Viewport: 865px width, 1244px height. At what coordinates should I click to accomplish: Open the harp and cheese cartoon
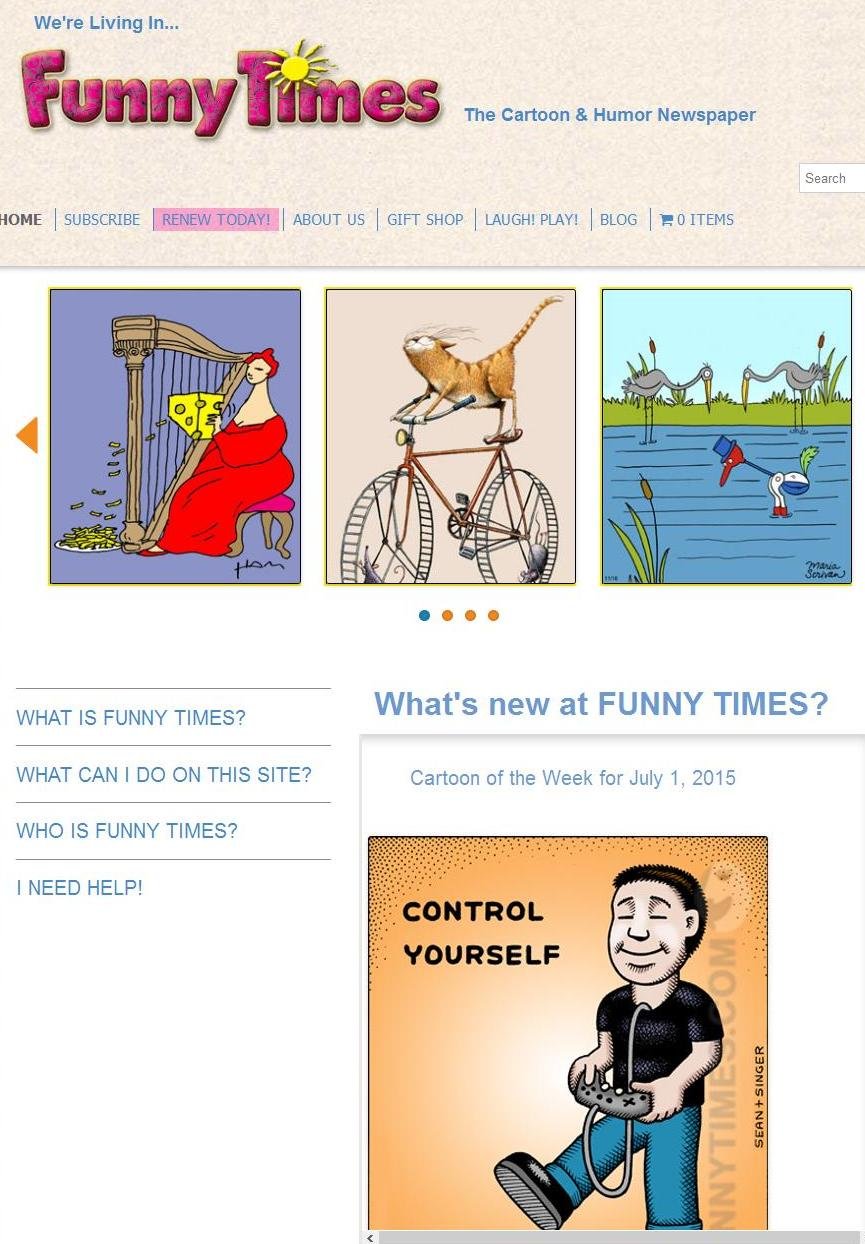pos(175,436)
